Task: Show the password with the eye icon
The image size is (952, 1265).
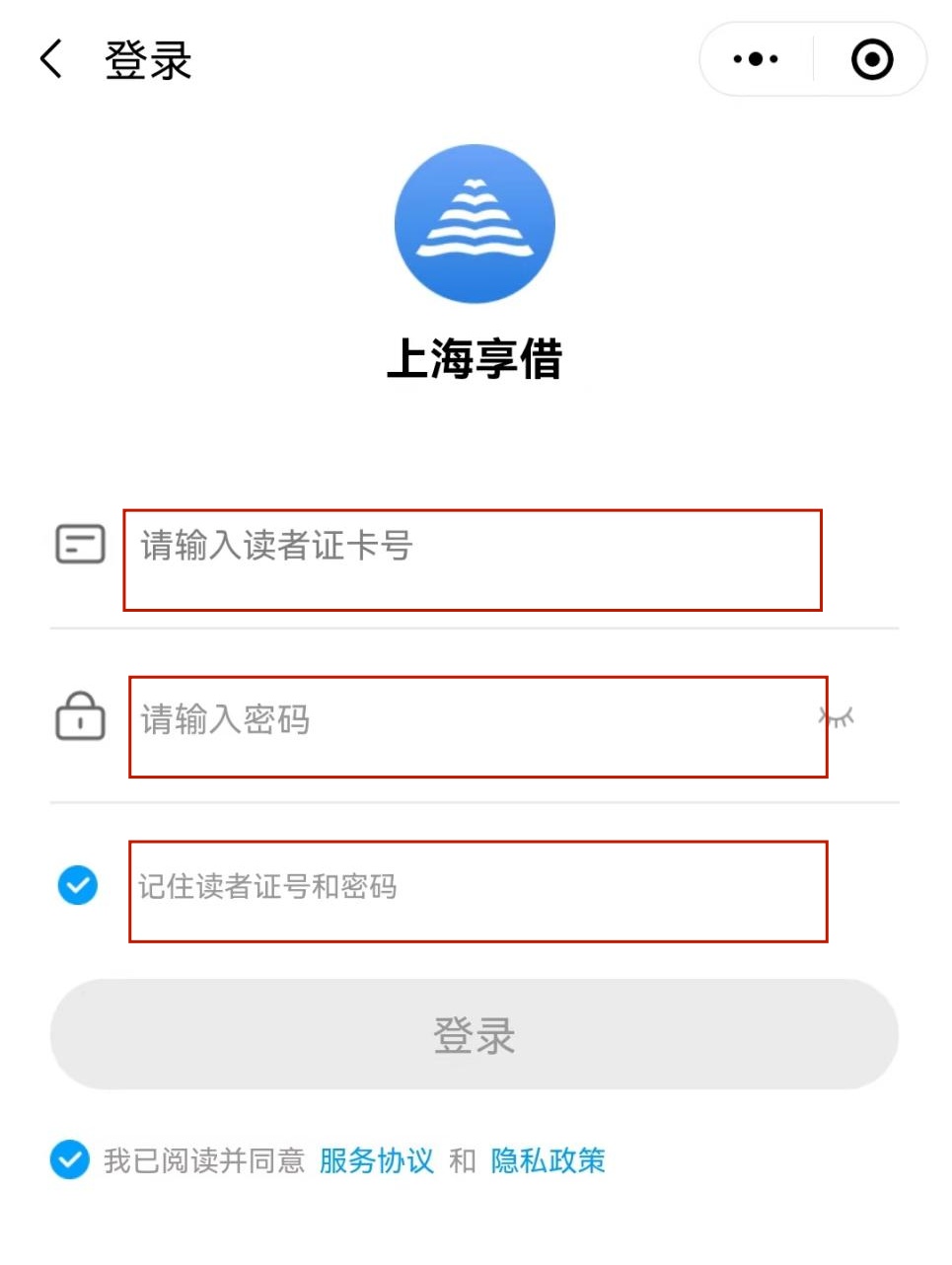Action: tap(837, 717)
